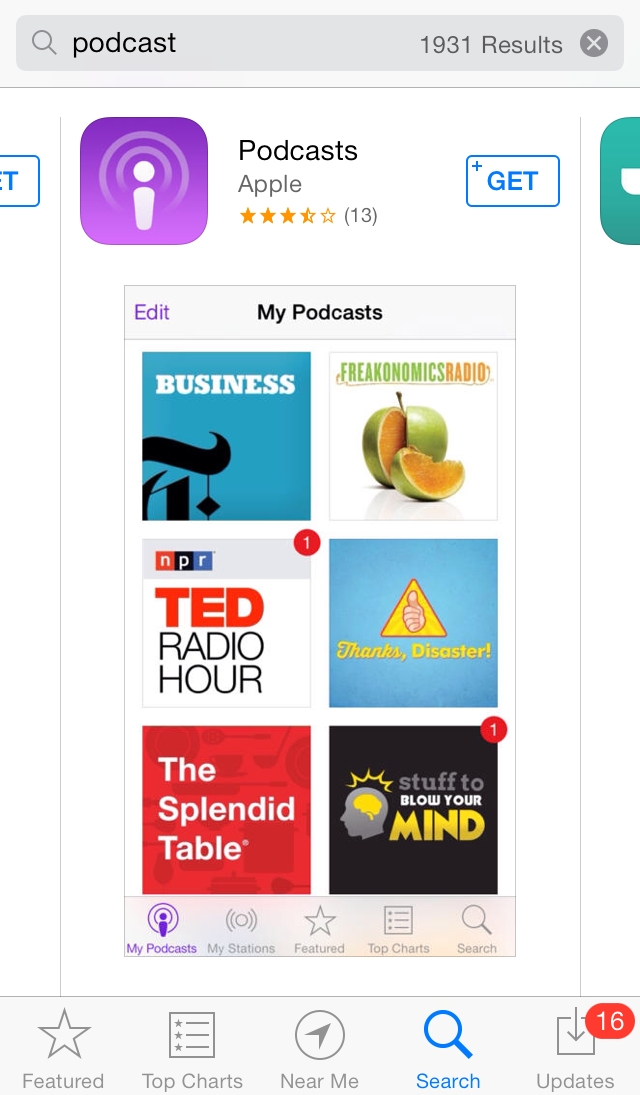The image size is (640, 1095).
Task: Edit the podcast search field
Action: (320, 43)
